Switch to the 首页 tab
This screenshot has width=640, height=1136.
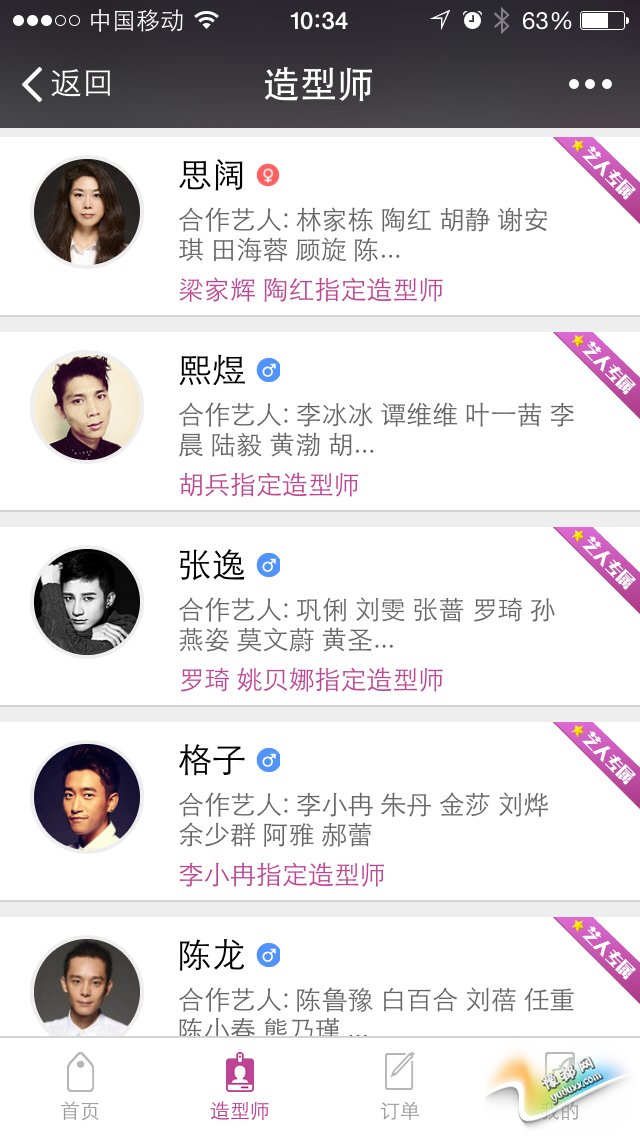pos(80,1087)
